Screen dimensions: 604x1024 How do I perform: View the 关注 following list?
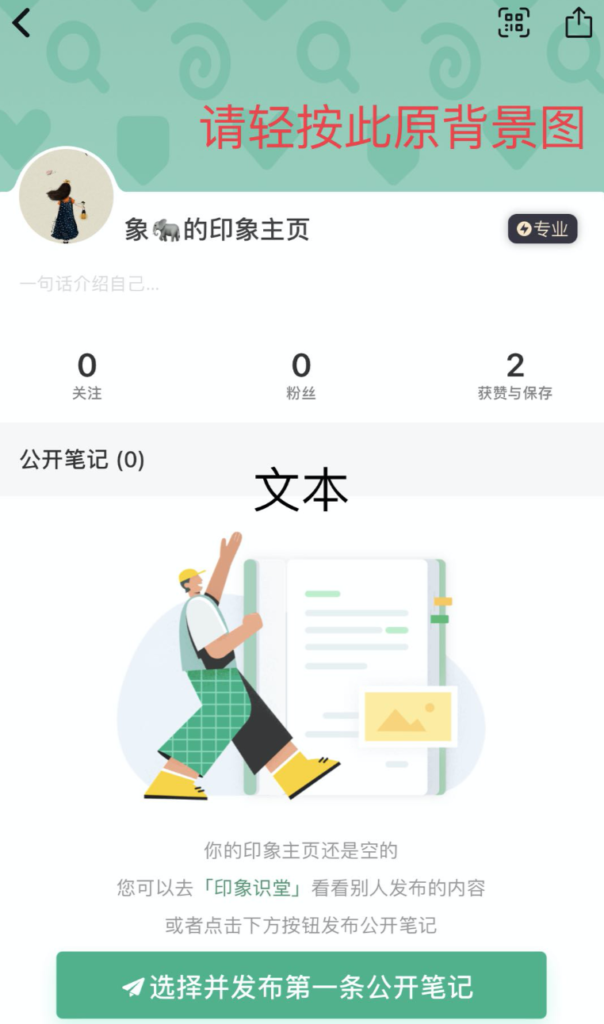click(87, 376)
